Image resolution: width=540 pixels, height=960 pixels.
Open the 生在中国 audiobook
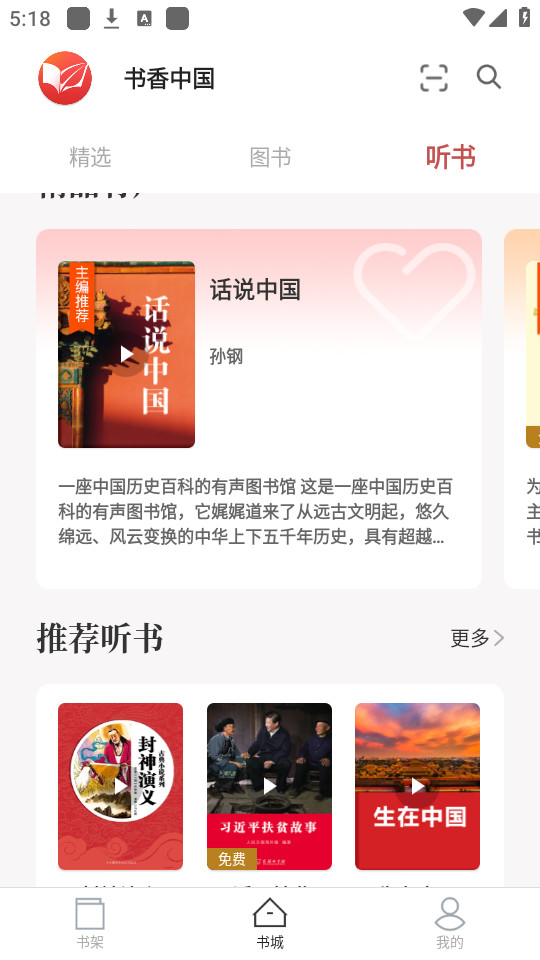click(418, 786)
